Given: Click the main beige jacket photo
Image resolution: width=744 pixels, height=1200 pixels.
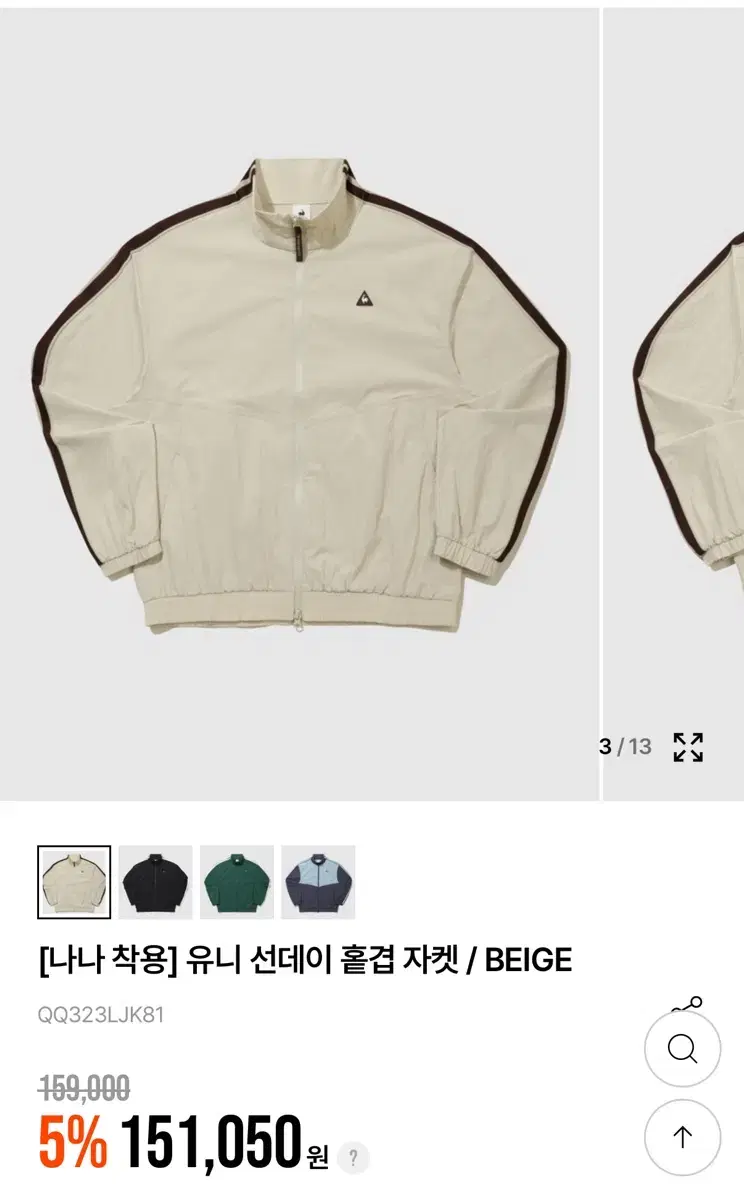Looking at the screenshot, I should (x=300, y=400).
